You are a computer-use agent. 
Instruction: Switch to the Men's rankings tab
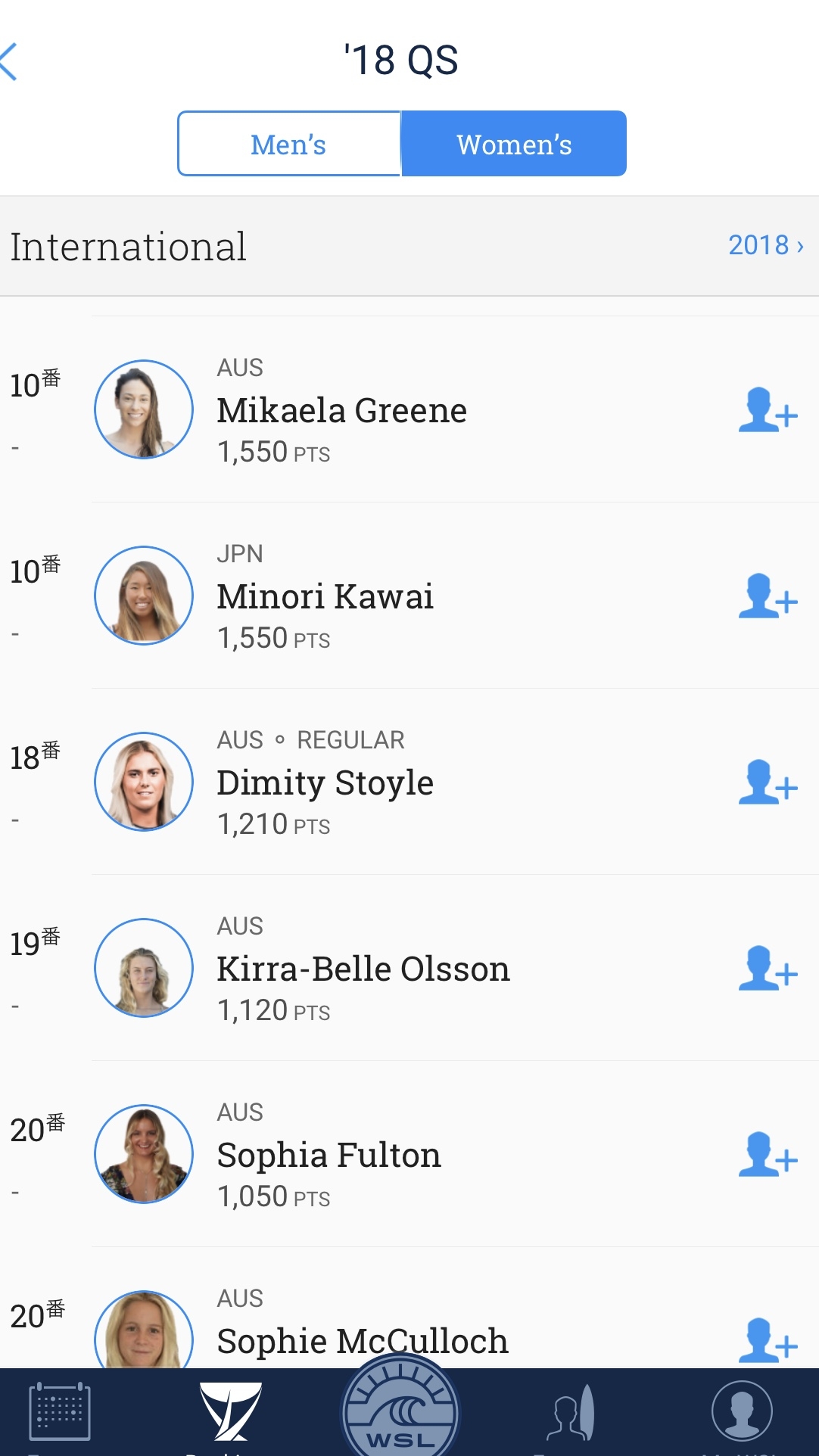pyautogui.click(x=288, y=144)
